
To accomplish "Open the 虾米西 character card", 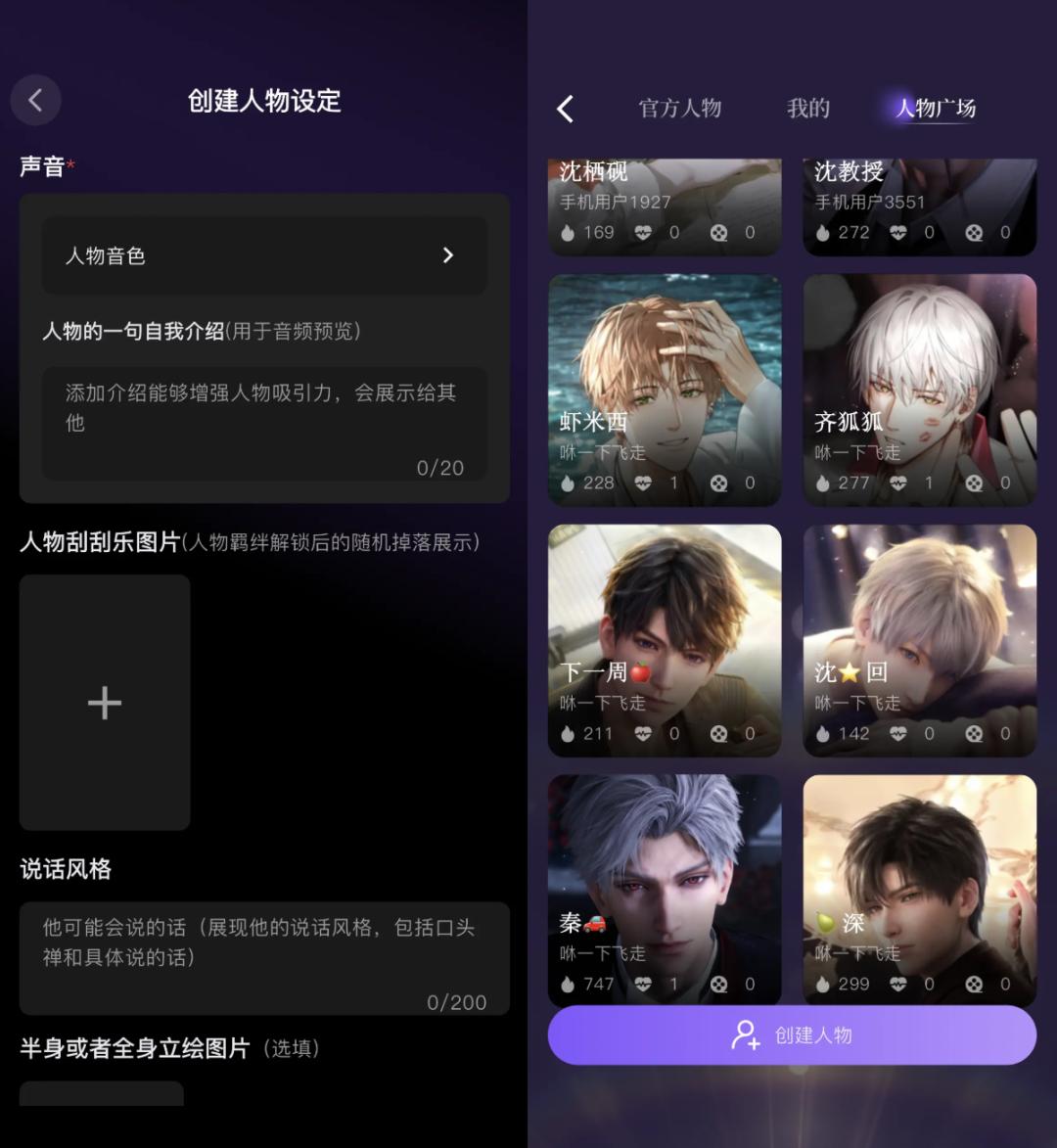I will click(665, 390).
